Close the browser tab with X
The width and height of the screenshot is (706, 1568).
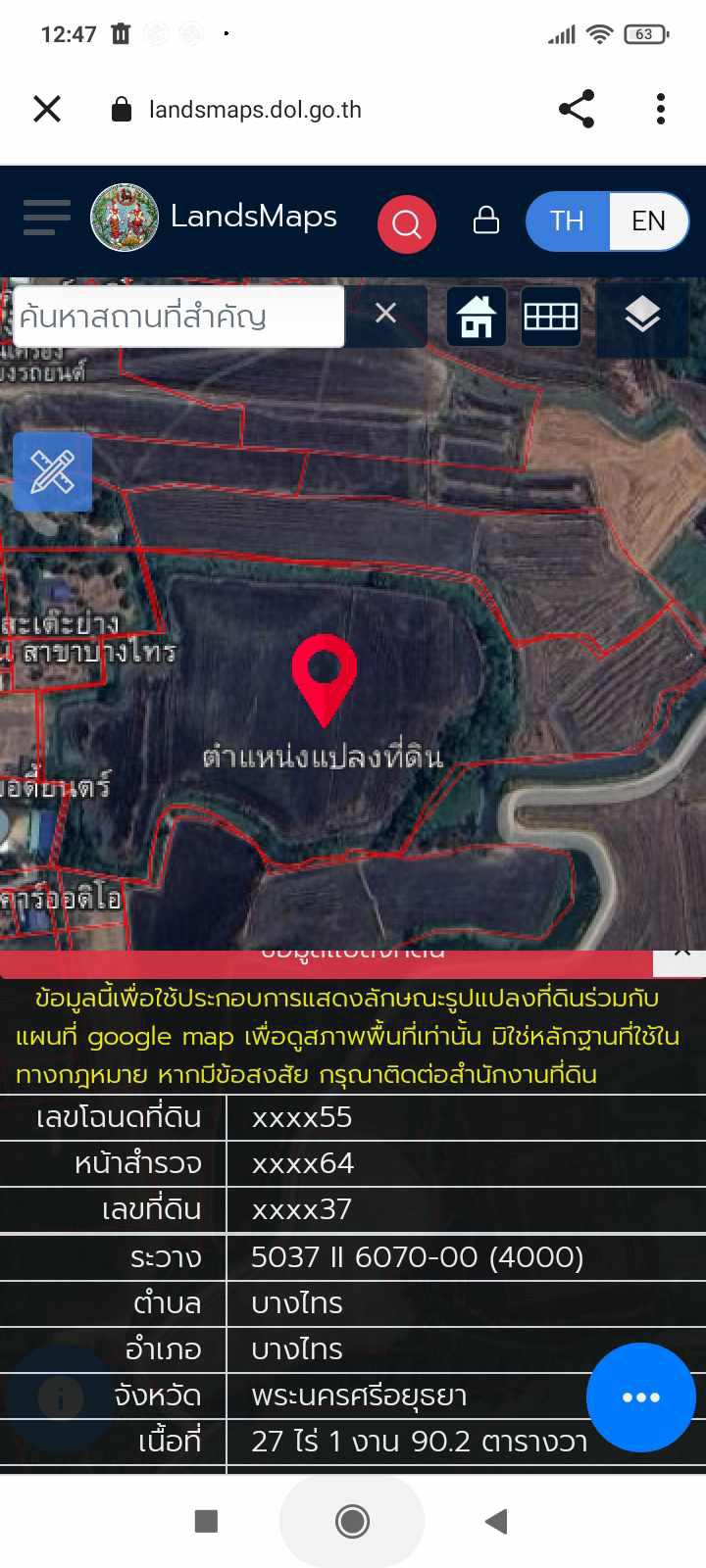pos(47,109)
